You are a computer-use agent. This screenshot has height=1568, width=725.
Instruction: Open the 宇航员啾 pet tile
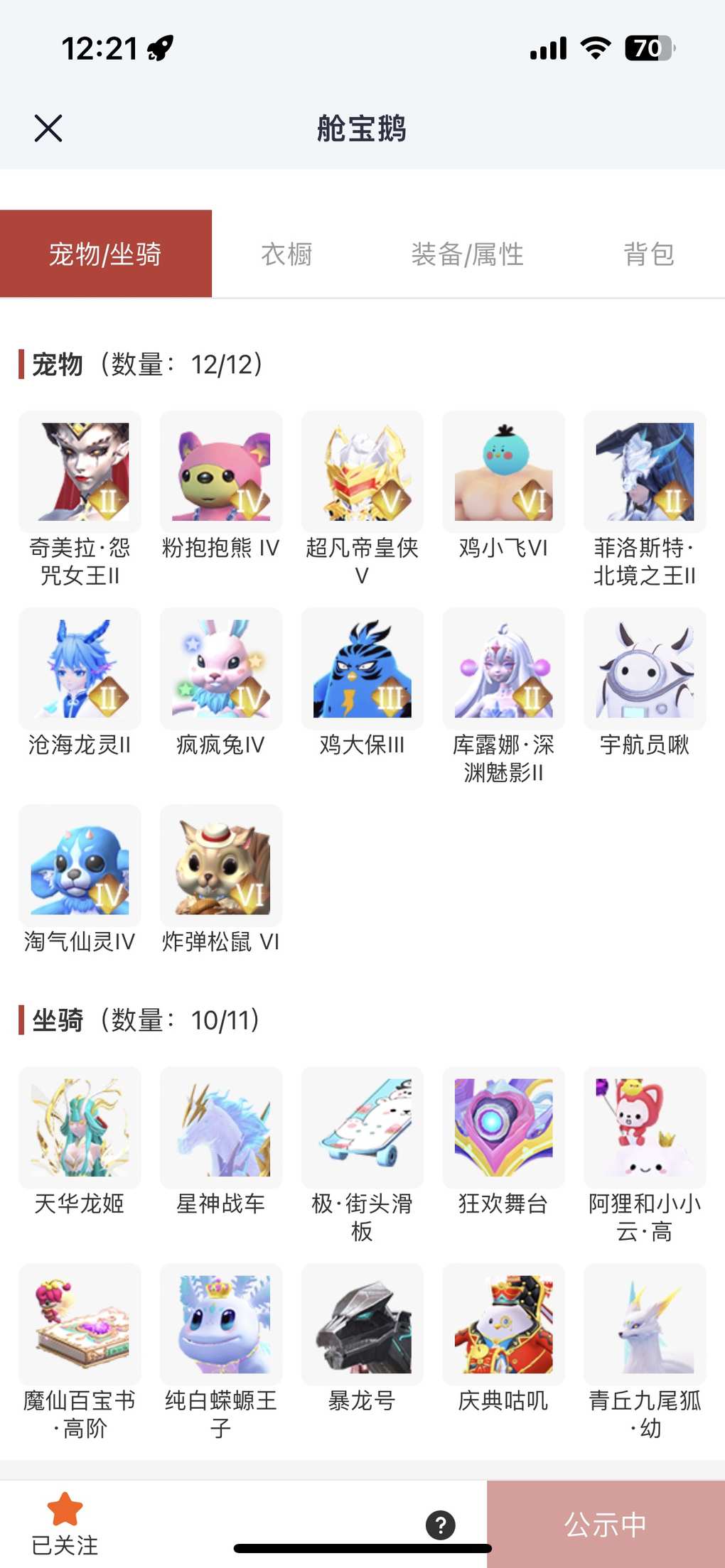645,669
